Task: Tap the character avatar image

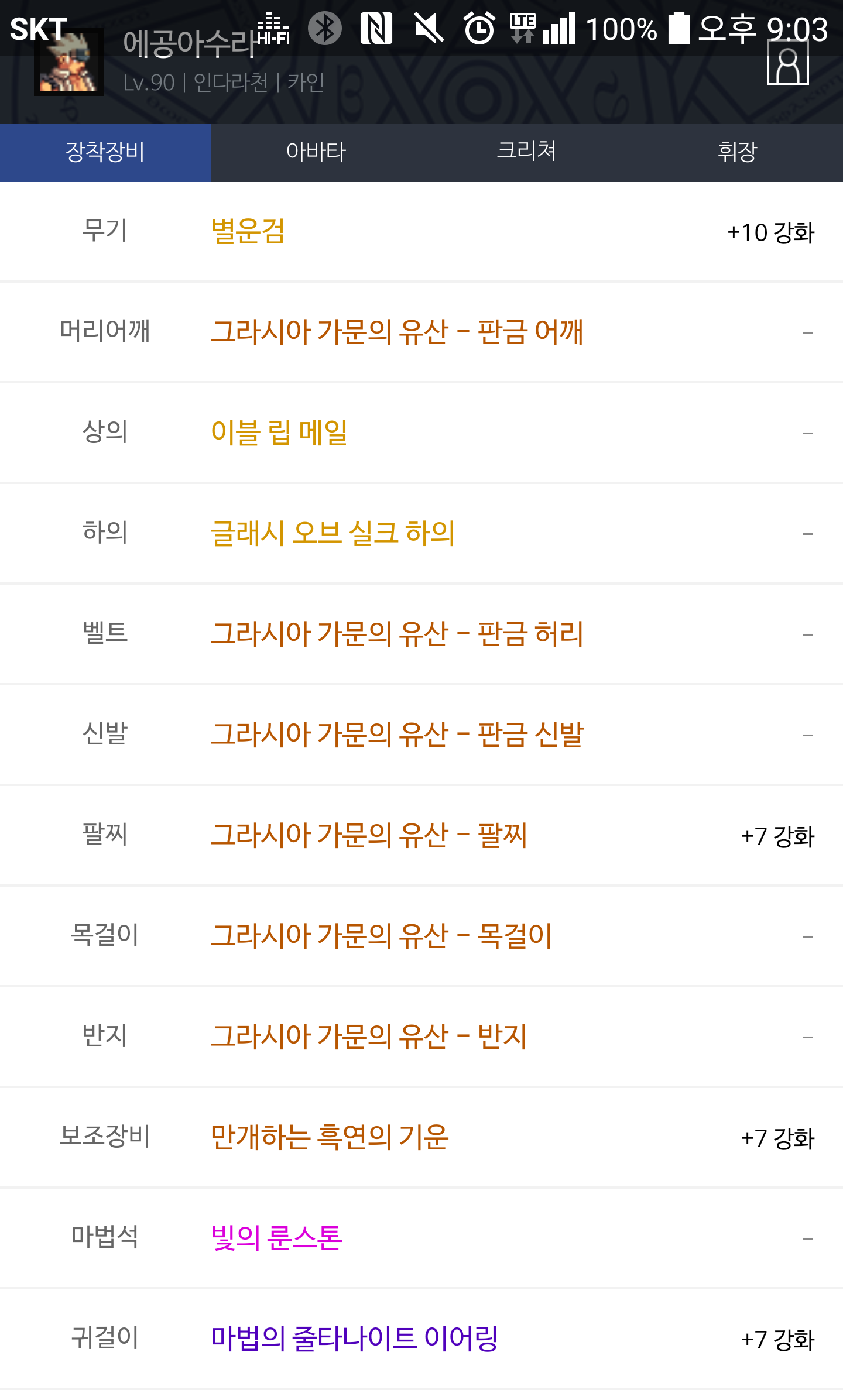Action: [x=69, y=62]
